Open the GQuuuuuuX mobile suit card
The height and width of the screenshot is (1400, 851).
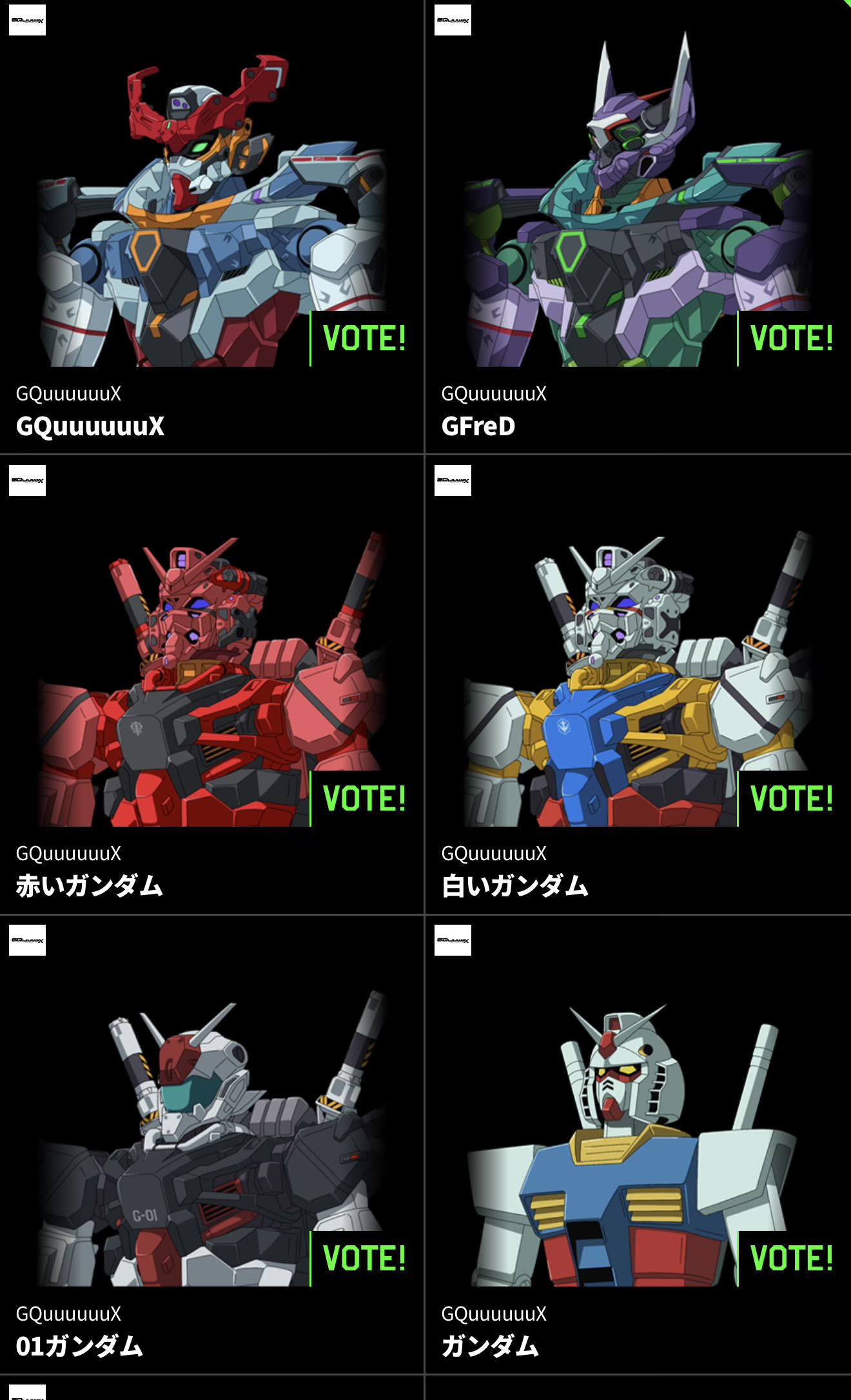click(193, 213)
